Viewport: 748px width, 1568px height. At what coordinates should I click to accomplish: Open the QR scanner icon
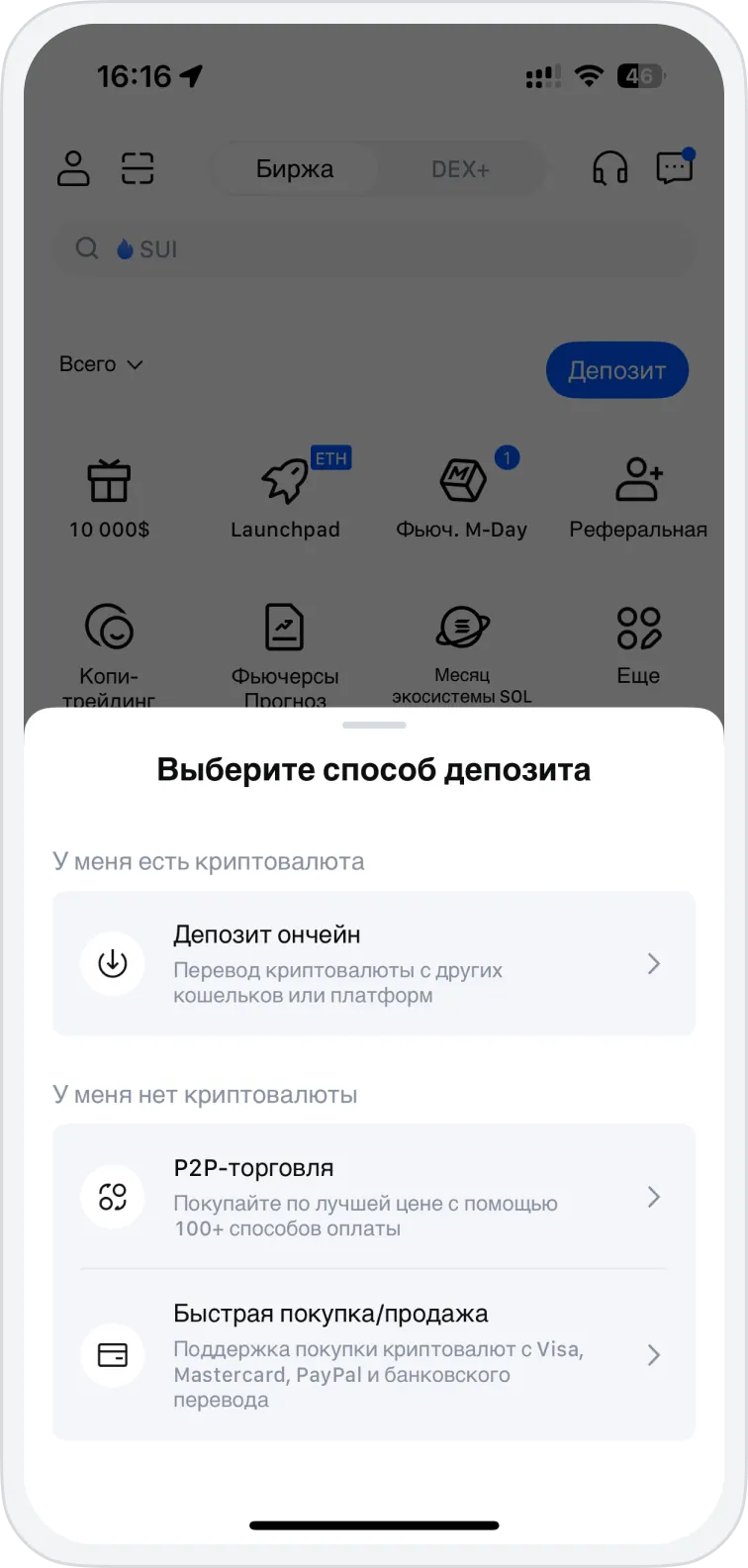point(138,168)
